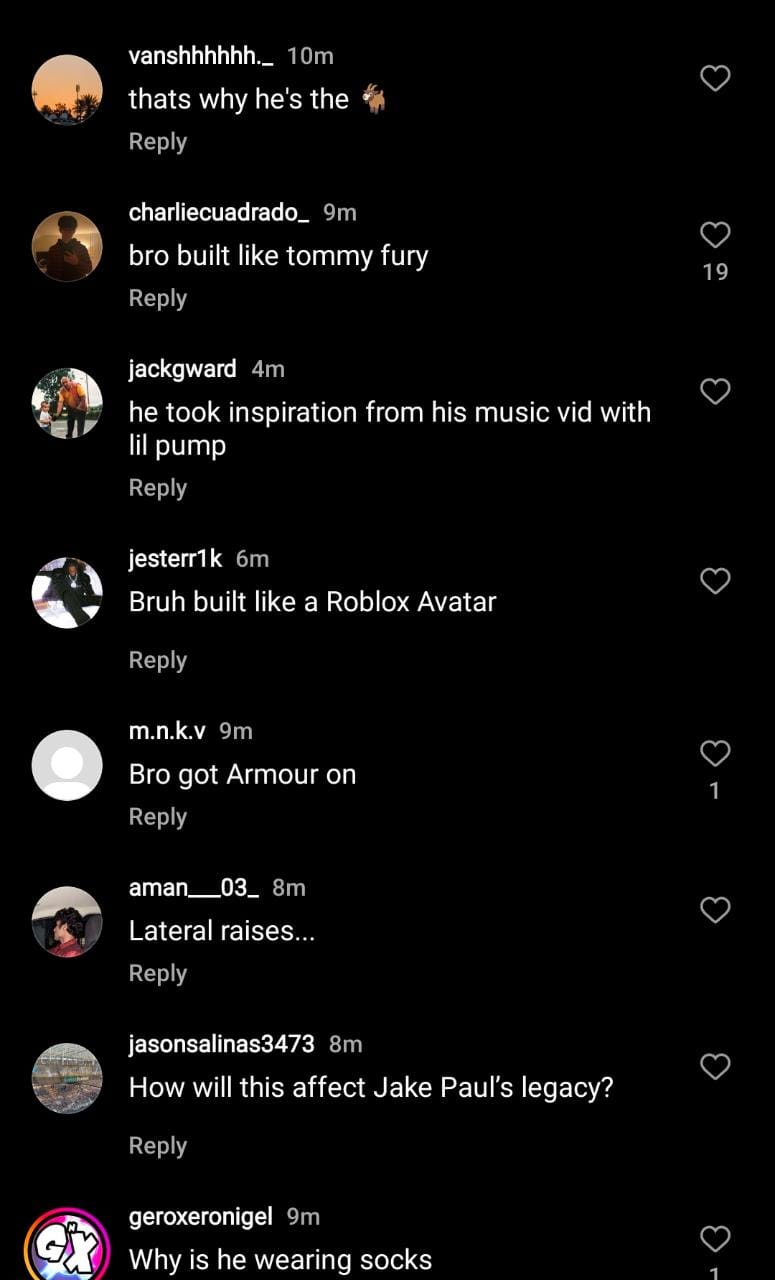The height and width of the screenshot is (1280, 775).
Task: Like vanshhhhhh._'s comment
Action: (x=714, y=78)
